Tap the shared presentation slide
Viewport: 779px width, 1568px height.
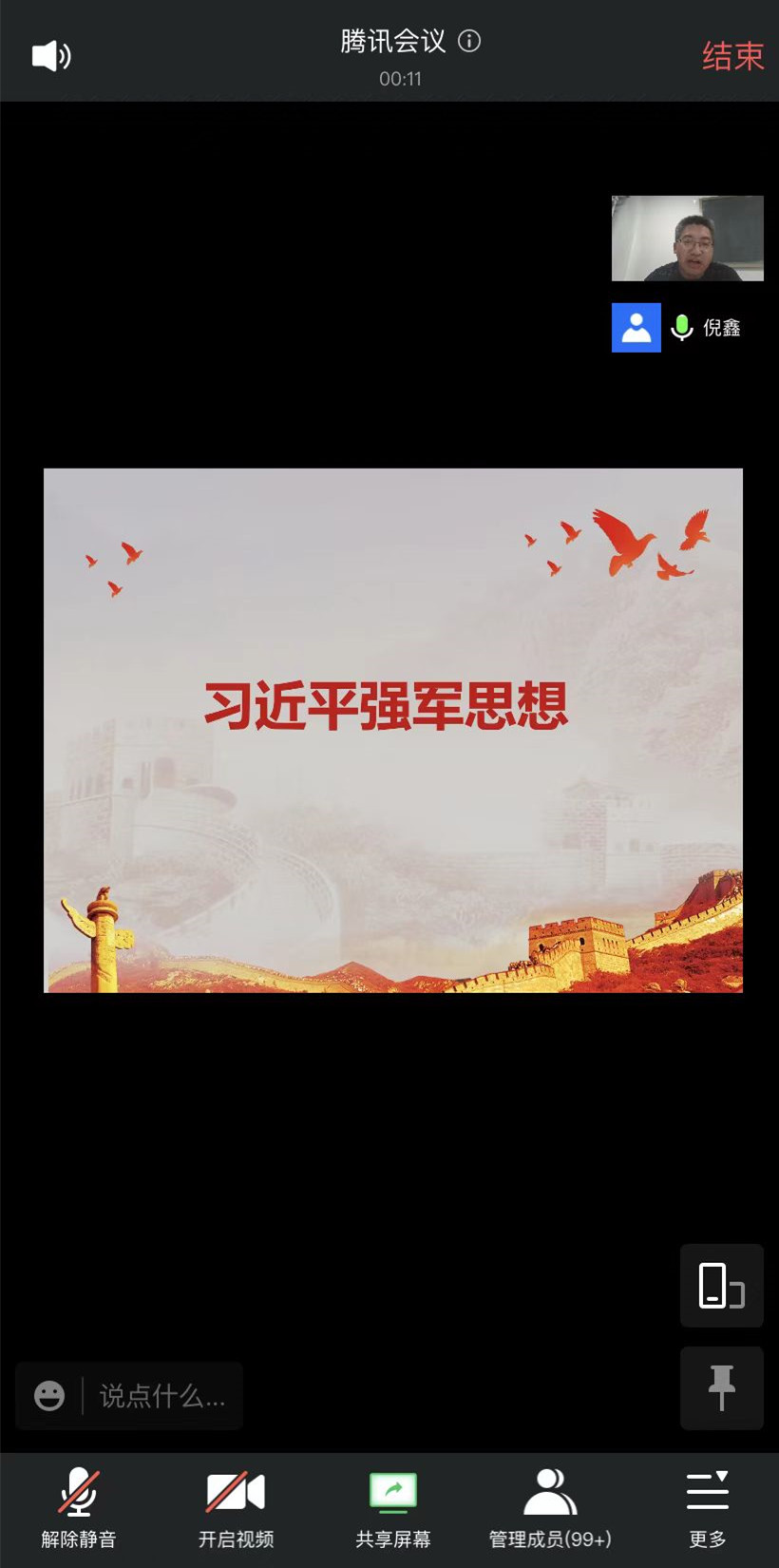tap(392, 730)
